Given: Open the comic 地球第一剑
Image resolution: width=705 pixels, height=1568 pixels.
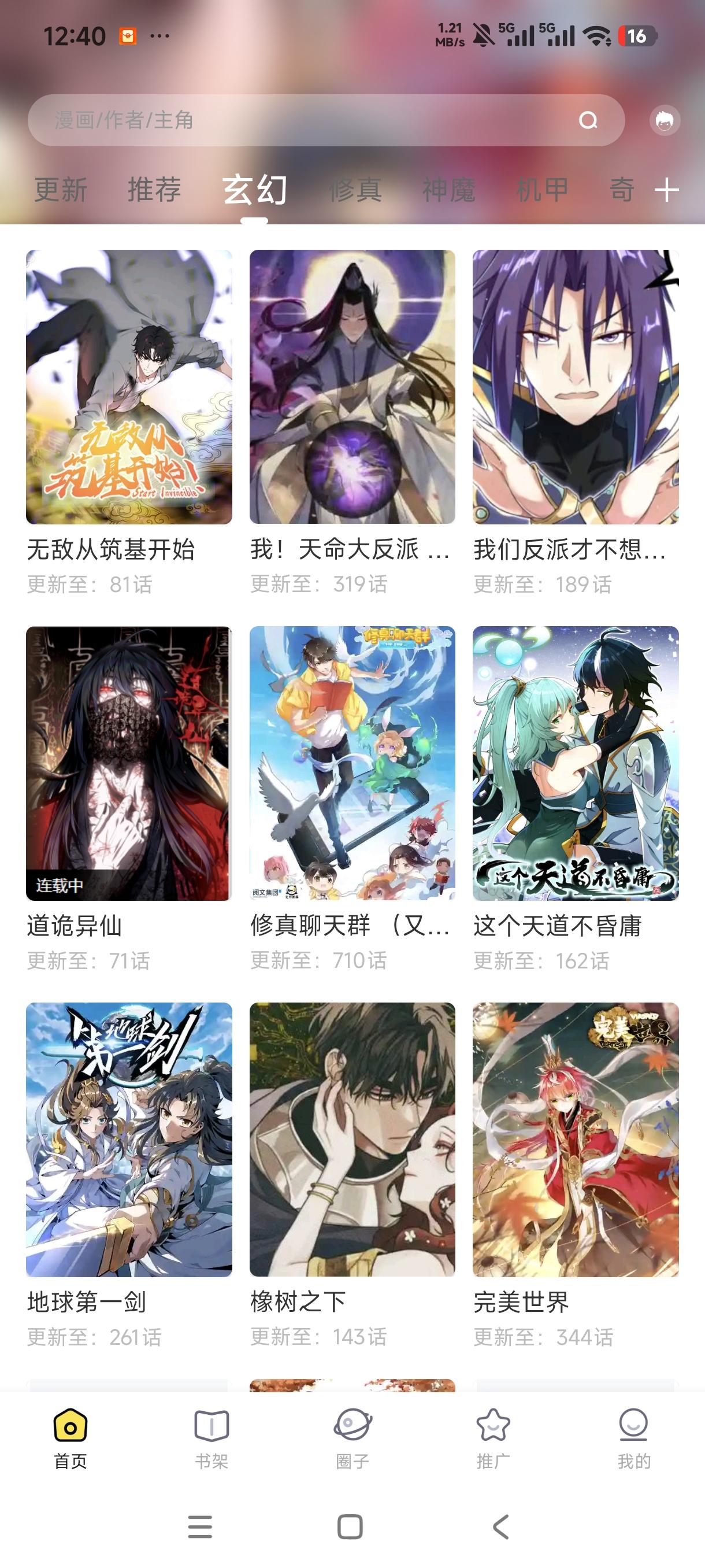Looking at the screenshot, I should (129, 1140).
